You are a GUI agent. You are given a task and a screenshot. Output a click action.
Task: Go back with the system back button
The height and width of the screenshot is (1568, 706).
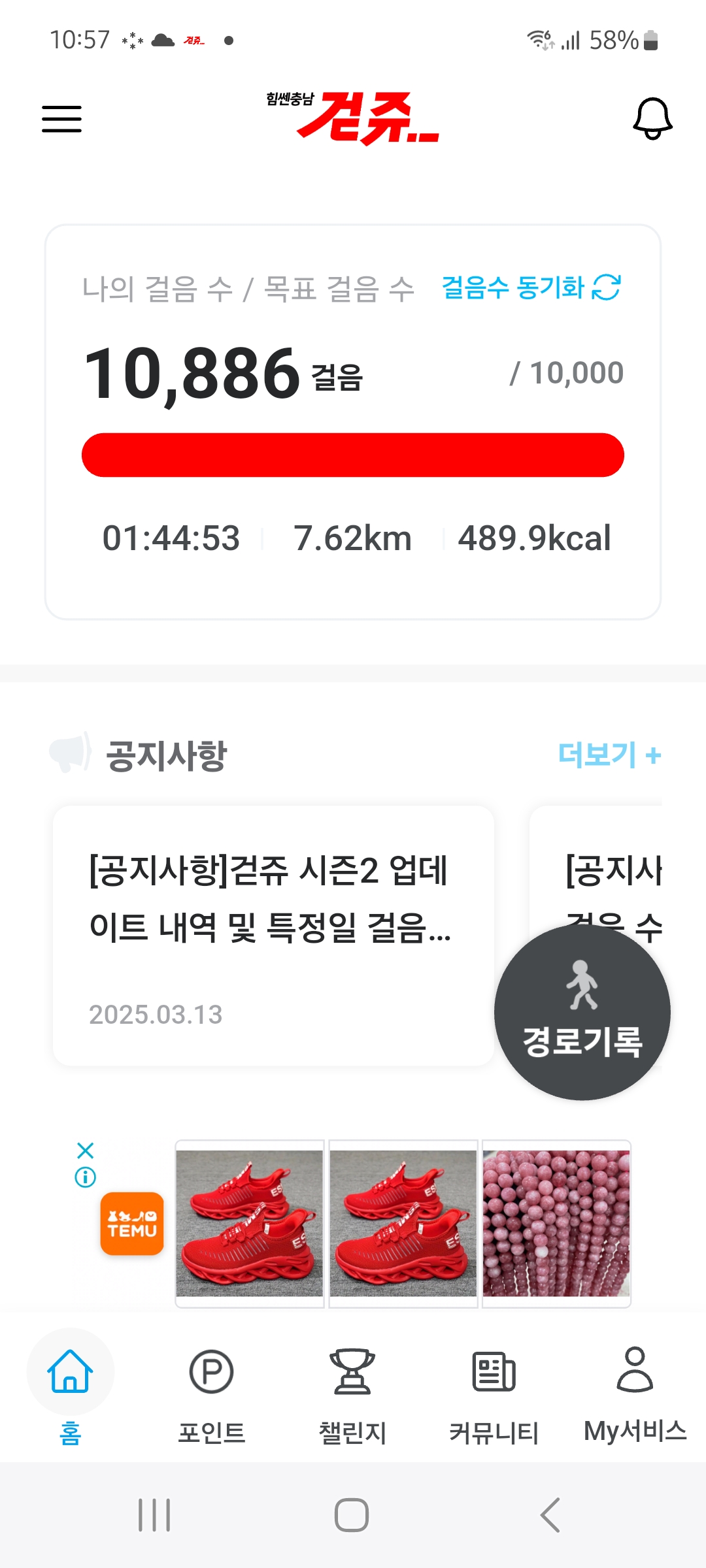(550, 1514)
